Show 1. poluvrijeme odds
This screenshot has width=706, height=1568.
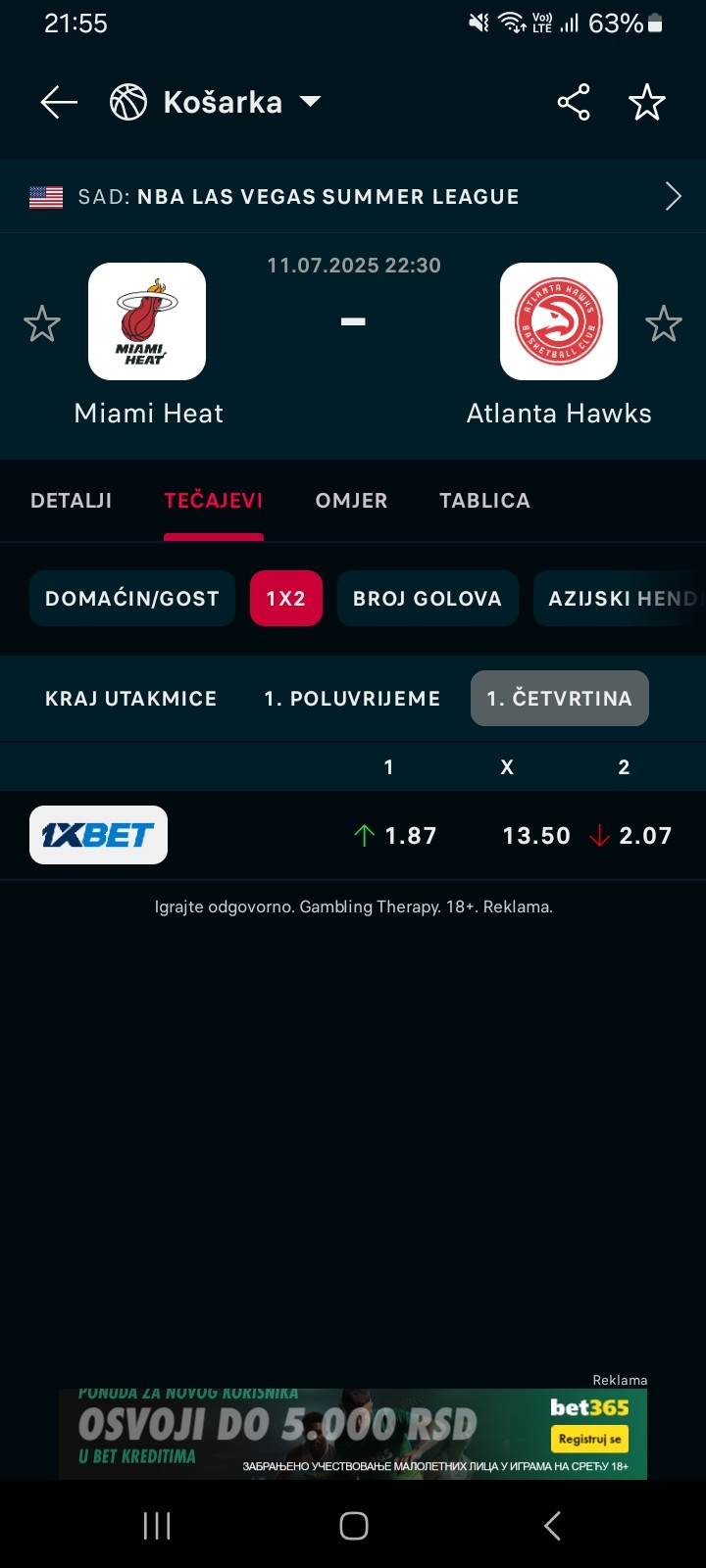click(352, 699)
